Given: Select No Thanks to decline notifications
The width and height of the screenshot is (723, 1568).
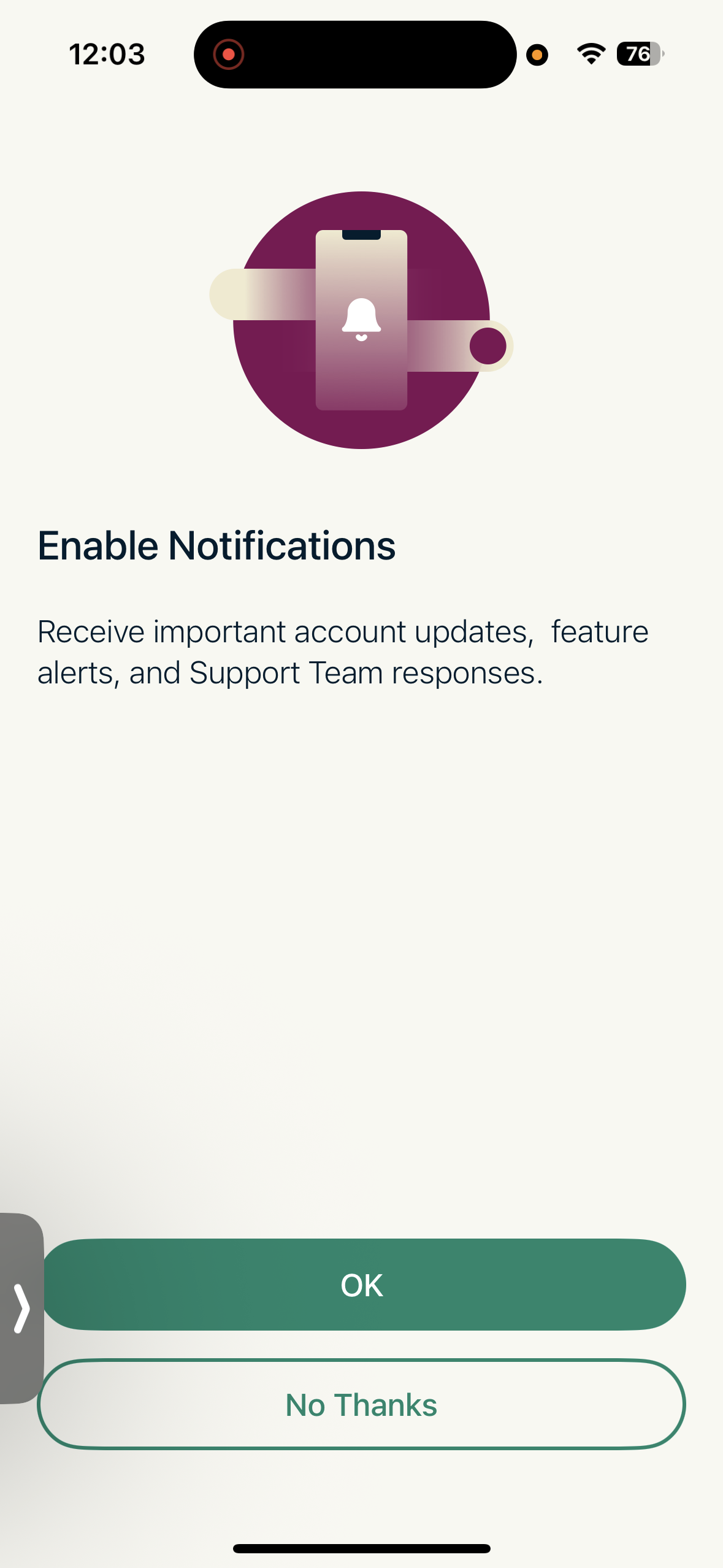Looking at the screenshot, I should [361, 1405].
